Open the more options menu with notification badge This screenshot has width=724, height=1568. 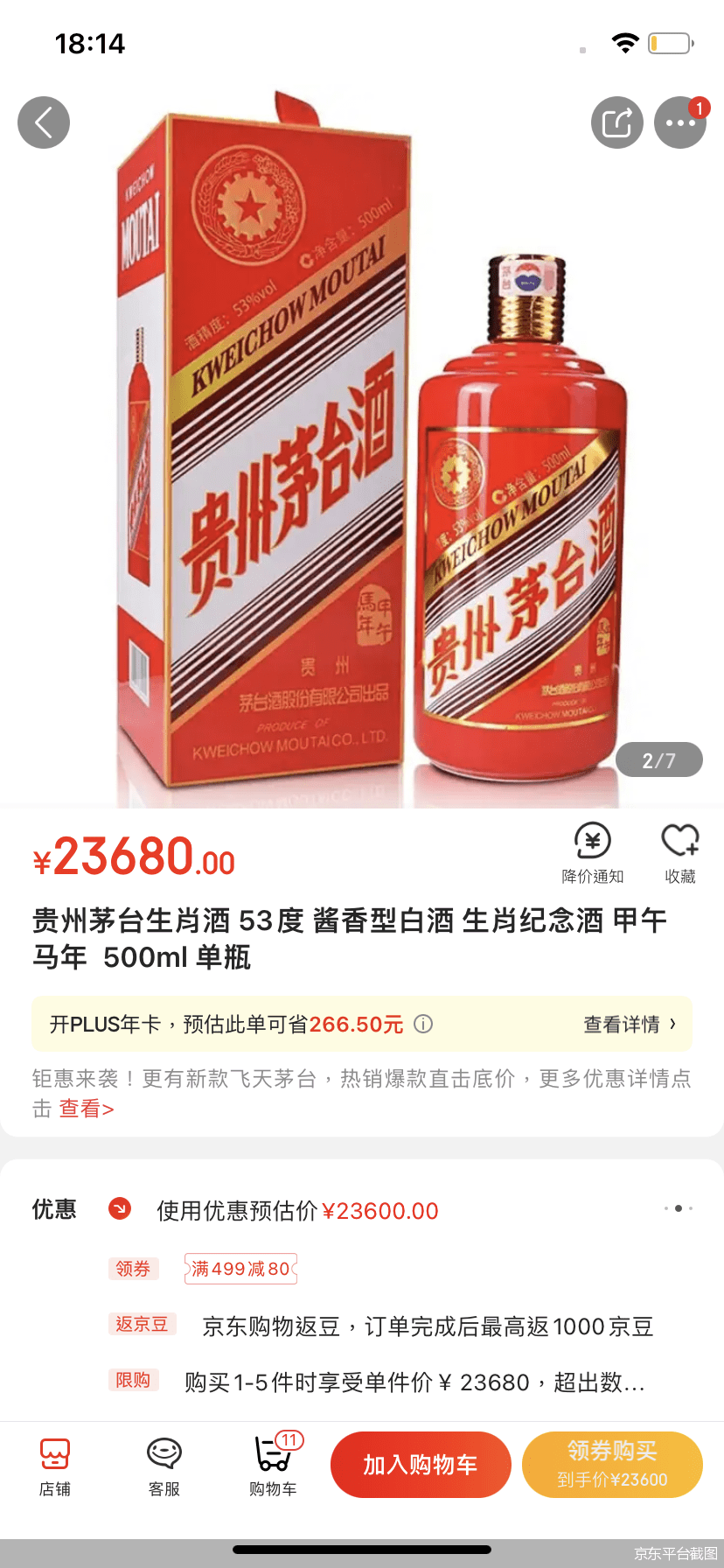click(680, 122)
